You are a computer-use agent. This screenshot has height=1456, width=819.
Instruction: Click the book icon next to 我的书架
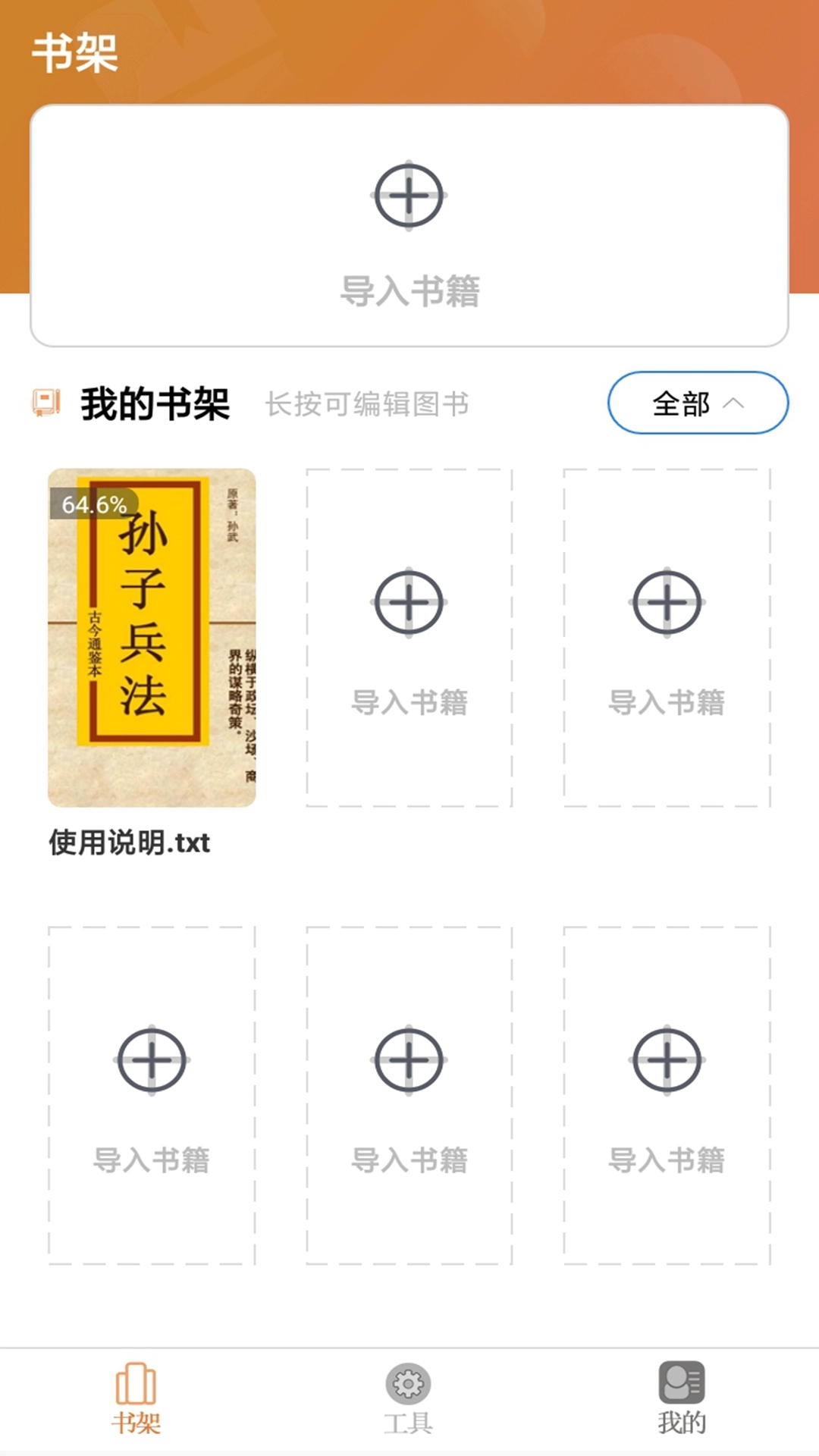(x=45, y=404)
